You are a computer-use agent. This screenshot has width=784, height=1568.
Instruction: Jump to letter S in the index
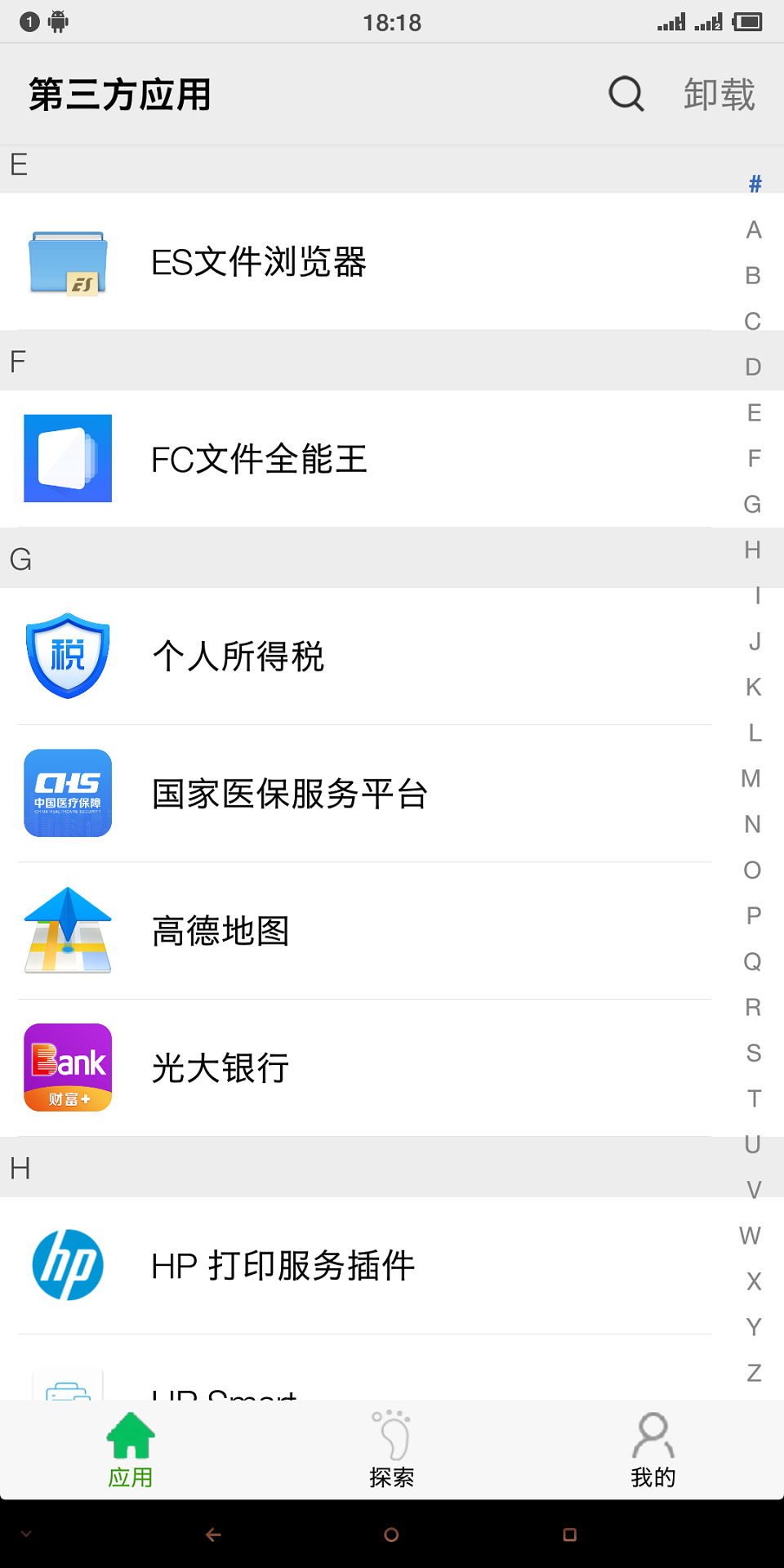pos(752,1053)
